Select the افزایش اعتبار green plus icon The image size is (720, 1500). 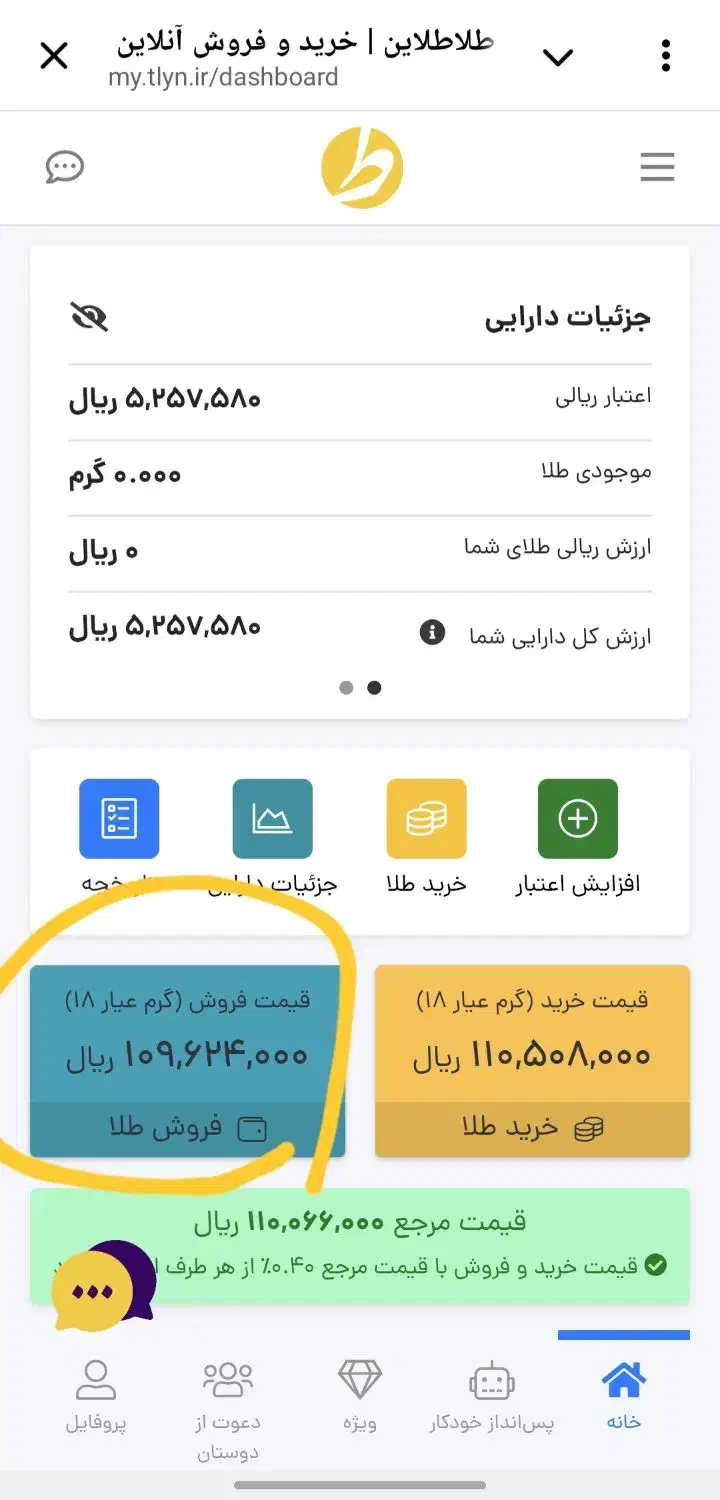point(578,817)
